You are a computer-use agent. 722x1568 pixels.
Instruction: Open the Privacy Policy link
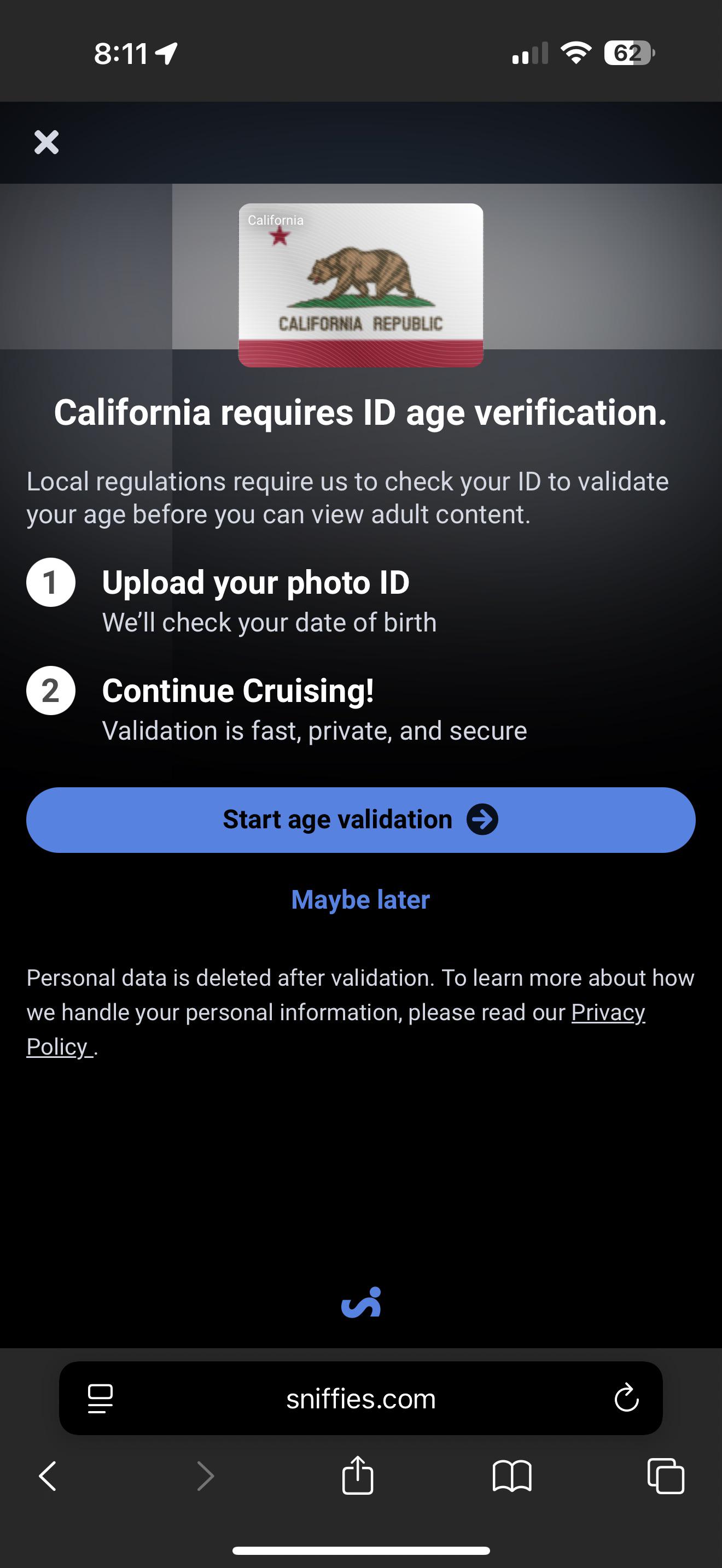[x=608, y=1013]
